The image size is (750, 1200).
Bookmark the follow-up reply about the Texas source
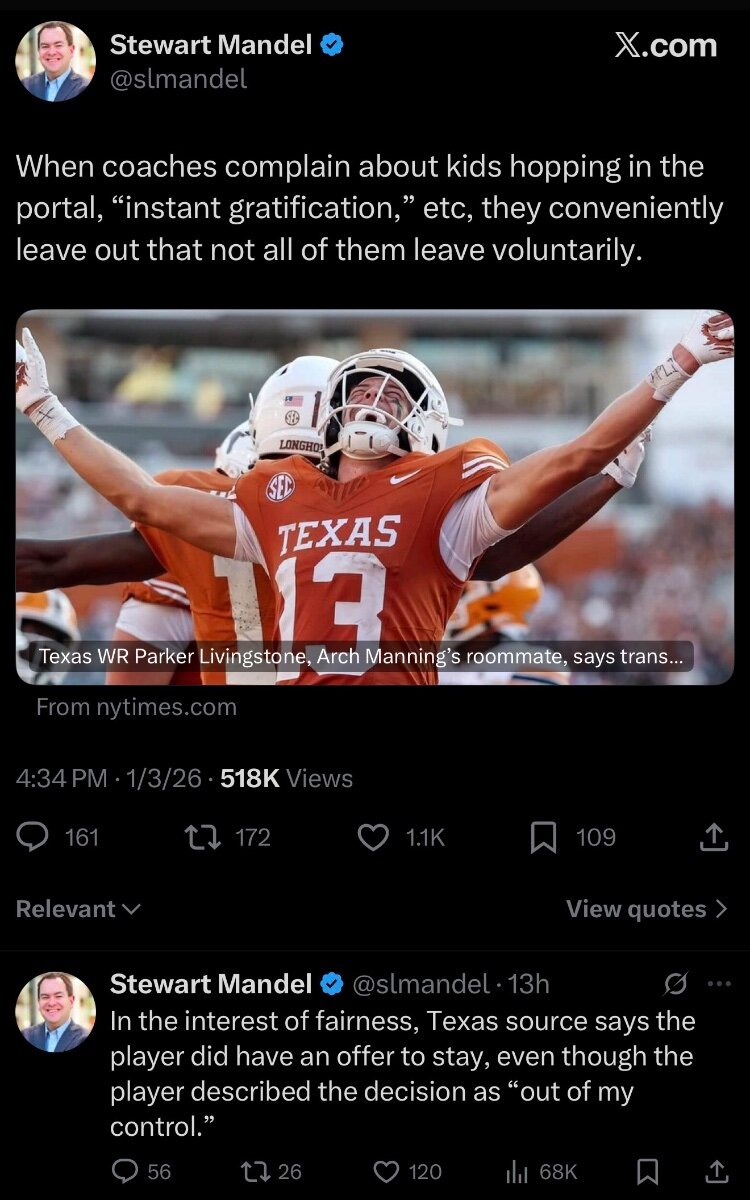(647, 1171)
